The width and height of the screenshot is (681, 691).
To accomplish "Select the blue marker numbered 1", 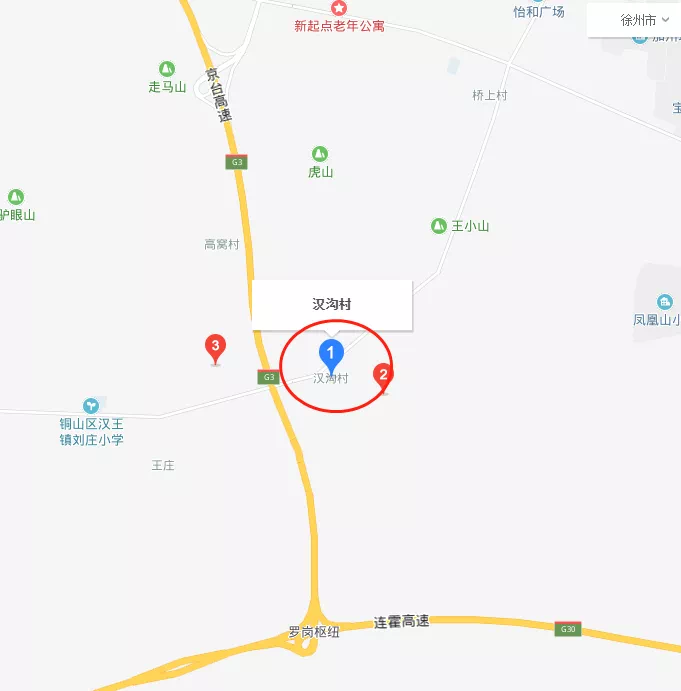I will coord(331,352).
